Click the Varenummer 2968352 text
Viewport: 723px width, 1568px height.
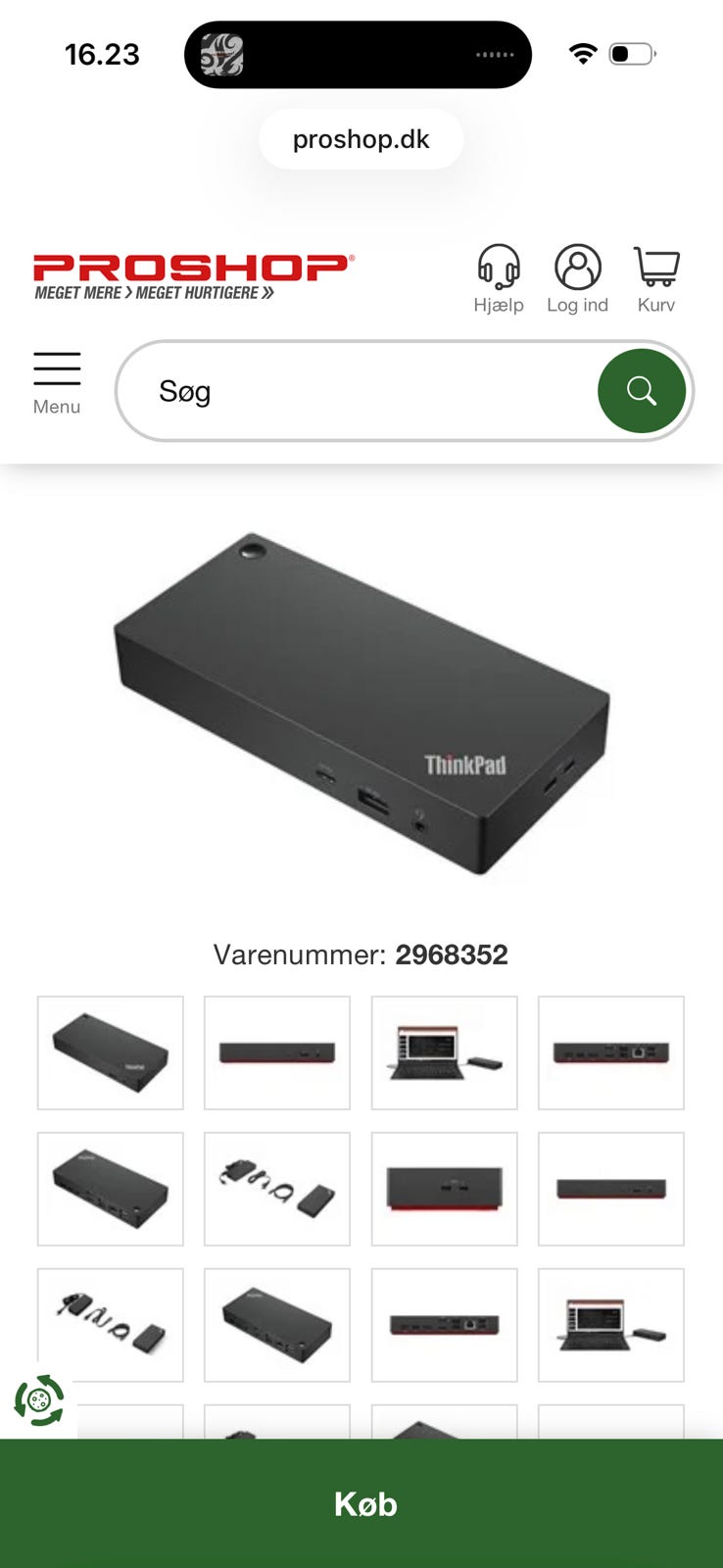[361, 954]
